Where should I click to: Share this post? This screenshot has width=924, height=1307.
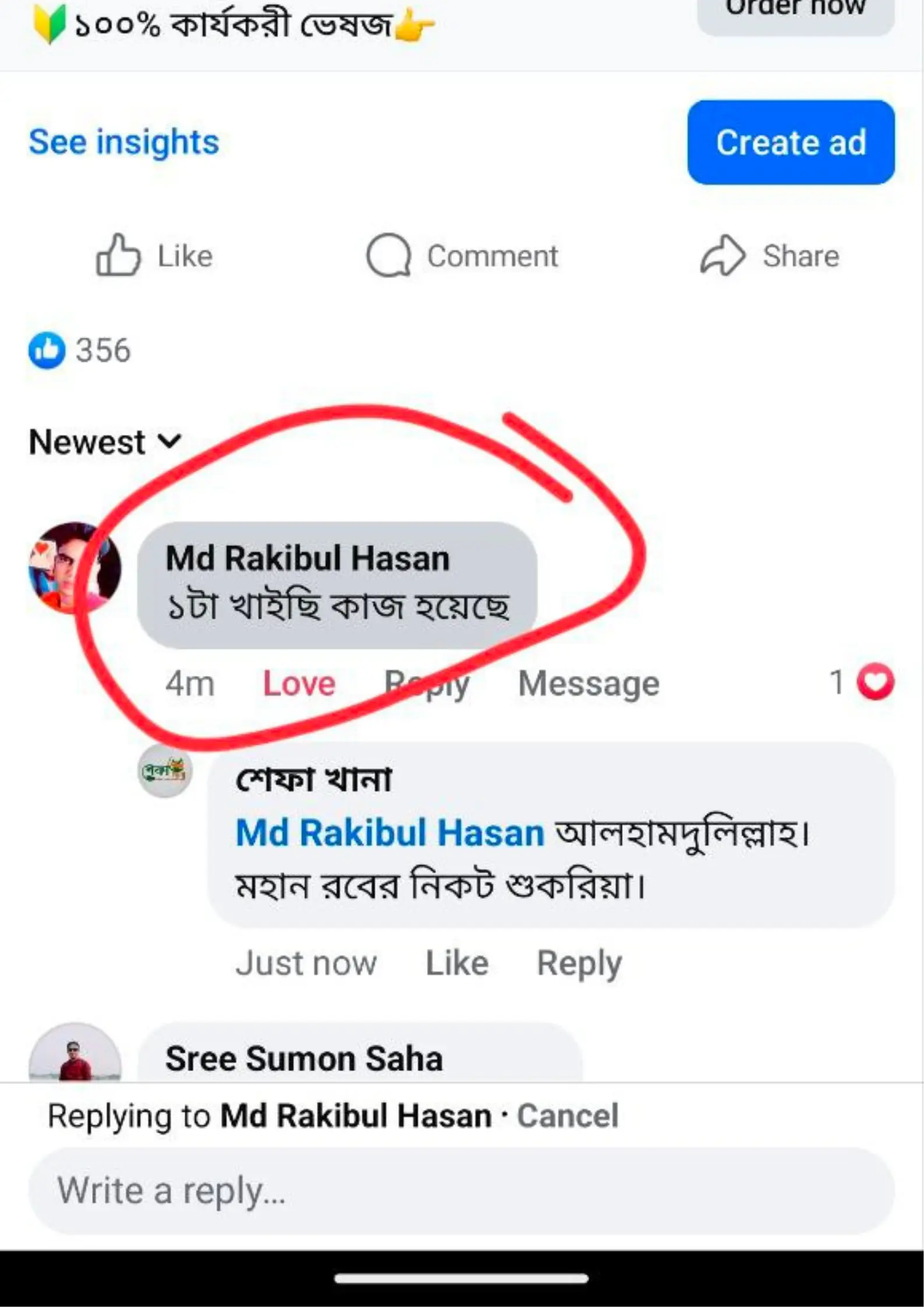tap(770, 256)
